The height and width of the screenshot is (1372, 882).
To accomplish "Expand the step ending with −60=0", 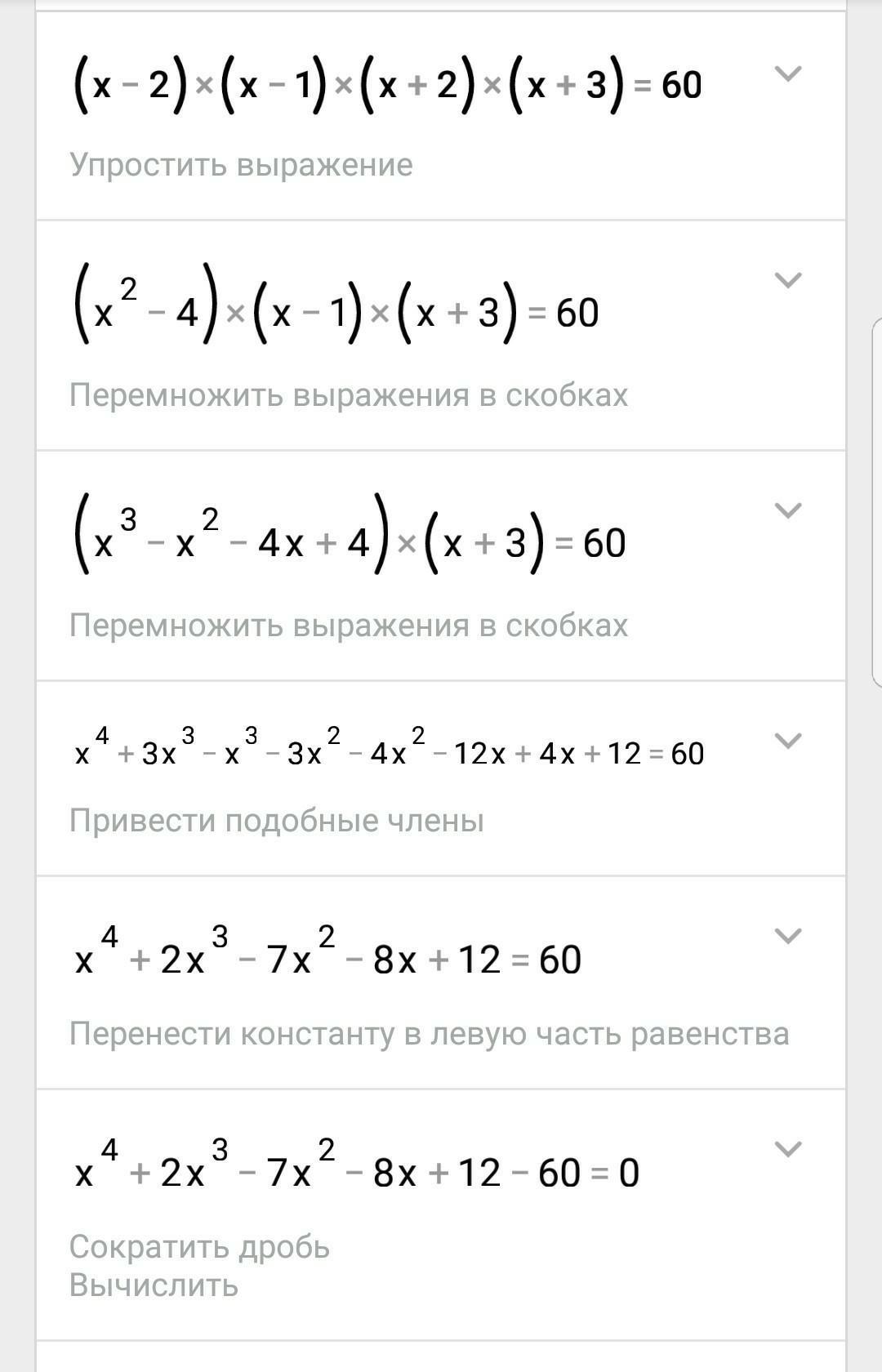I will tap(787, 1149).
